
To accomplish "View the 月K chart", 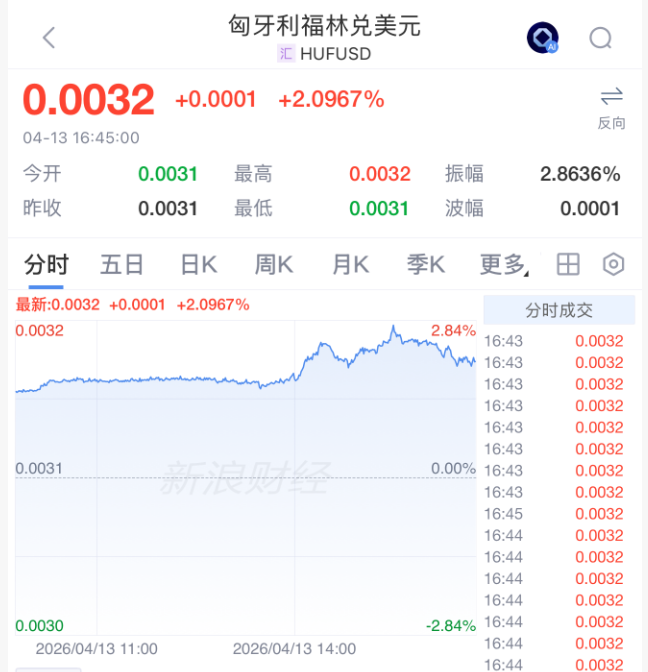I will coord(351,265).
